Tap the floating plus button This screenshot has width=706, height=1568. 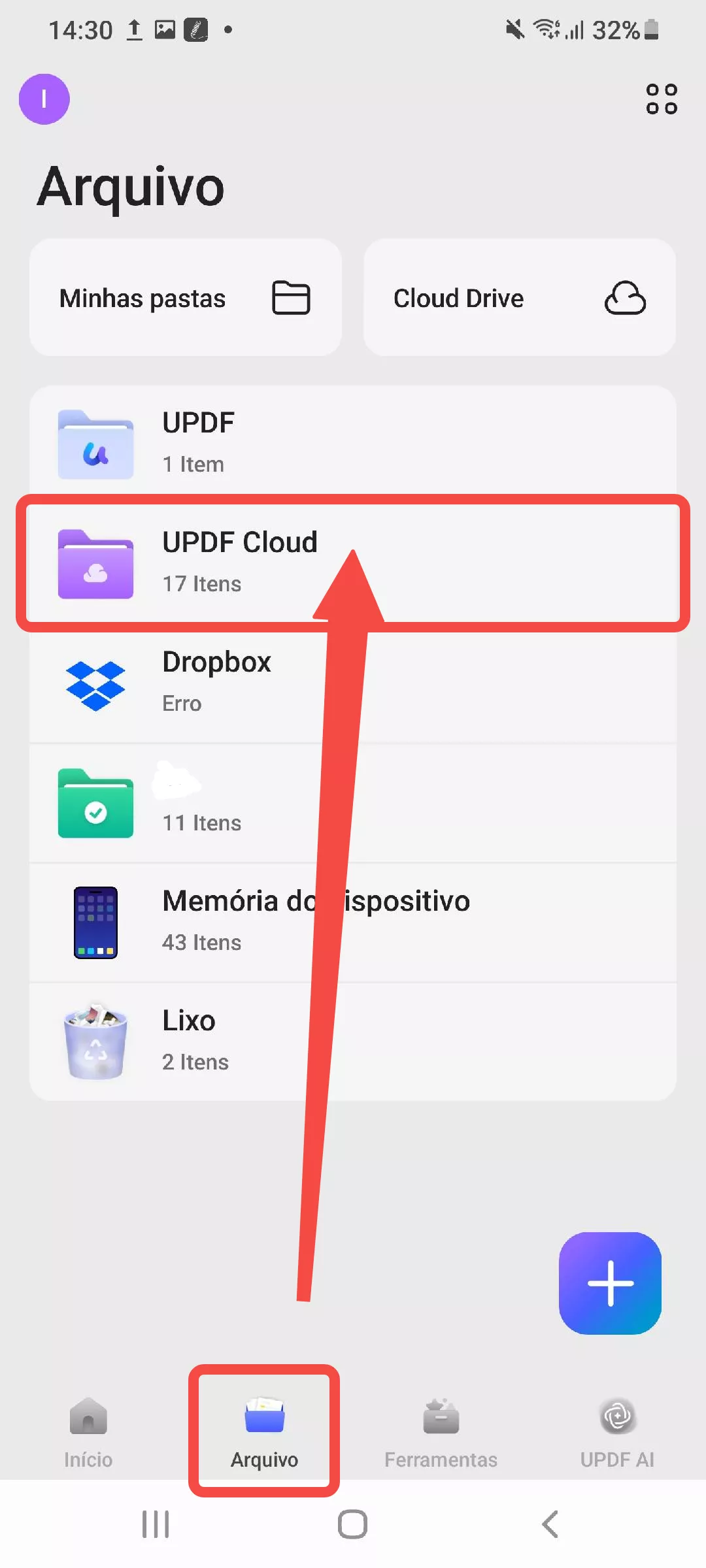(x=610, y=1282)
